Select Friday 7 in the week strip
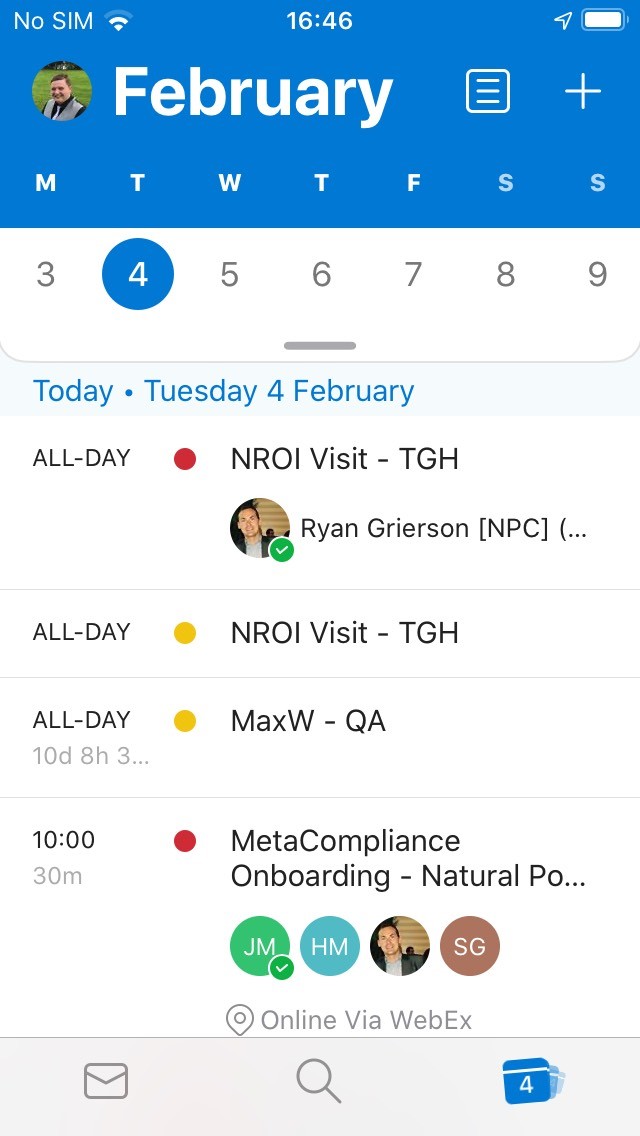This screenshot has height=1136, width=640. 413,275
